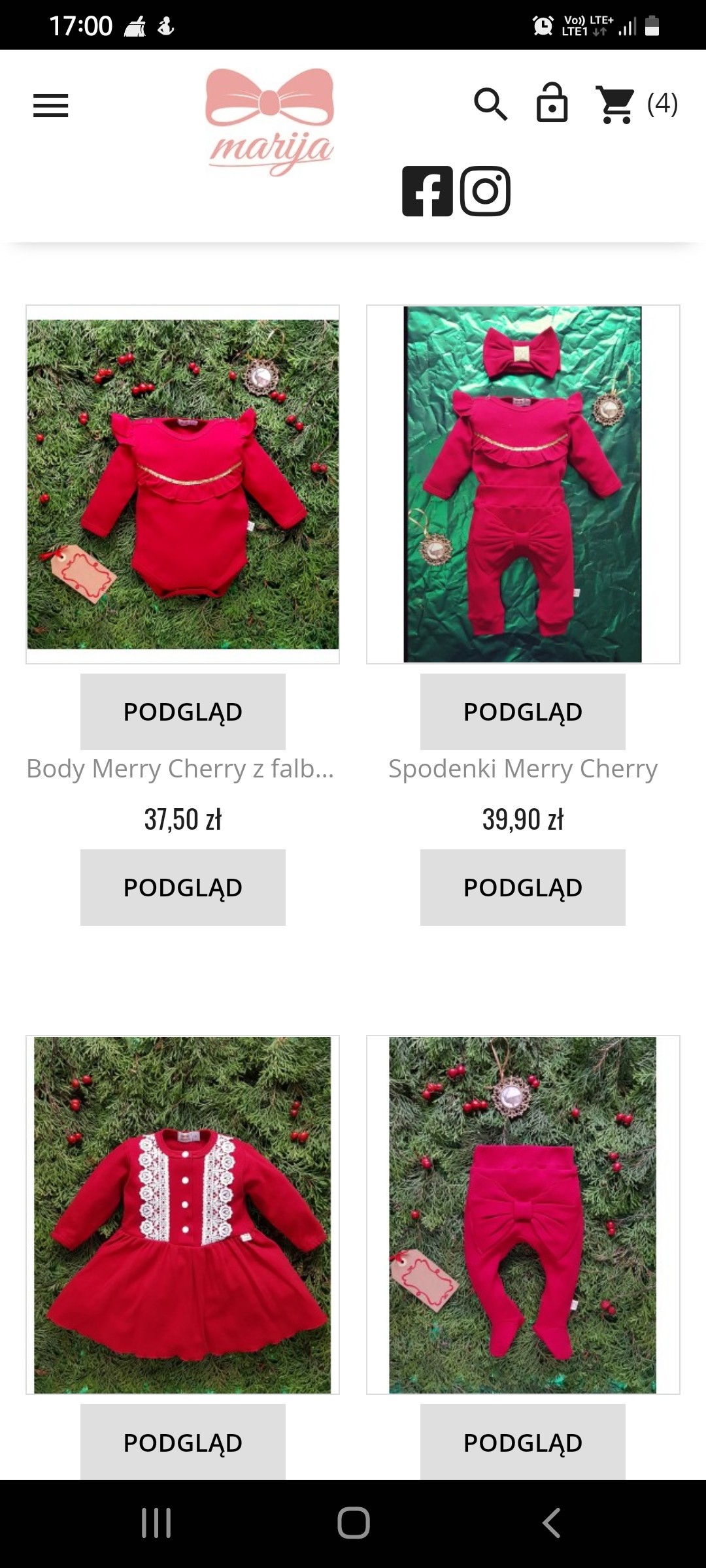706x1568 pixels.
Task: Open the Spodenki Merry Cherry product image
Action: (x=523, y=484)
